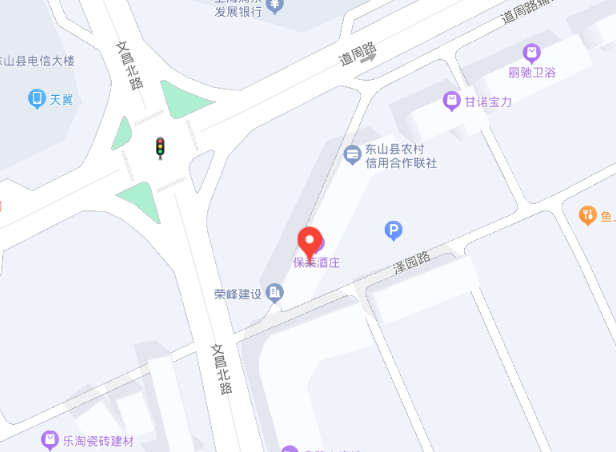Select the 东山县农村信用合作联社 marker
616x452 pixels.
(352, 154)
